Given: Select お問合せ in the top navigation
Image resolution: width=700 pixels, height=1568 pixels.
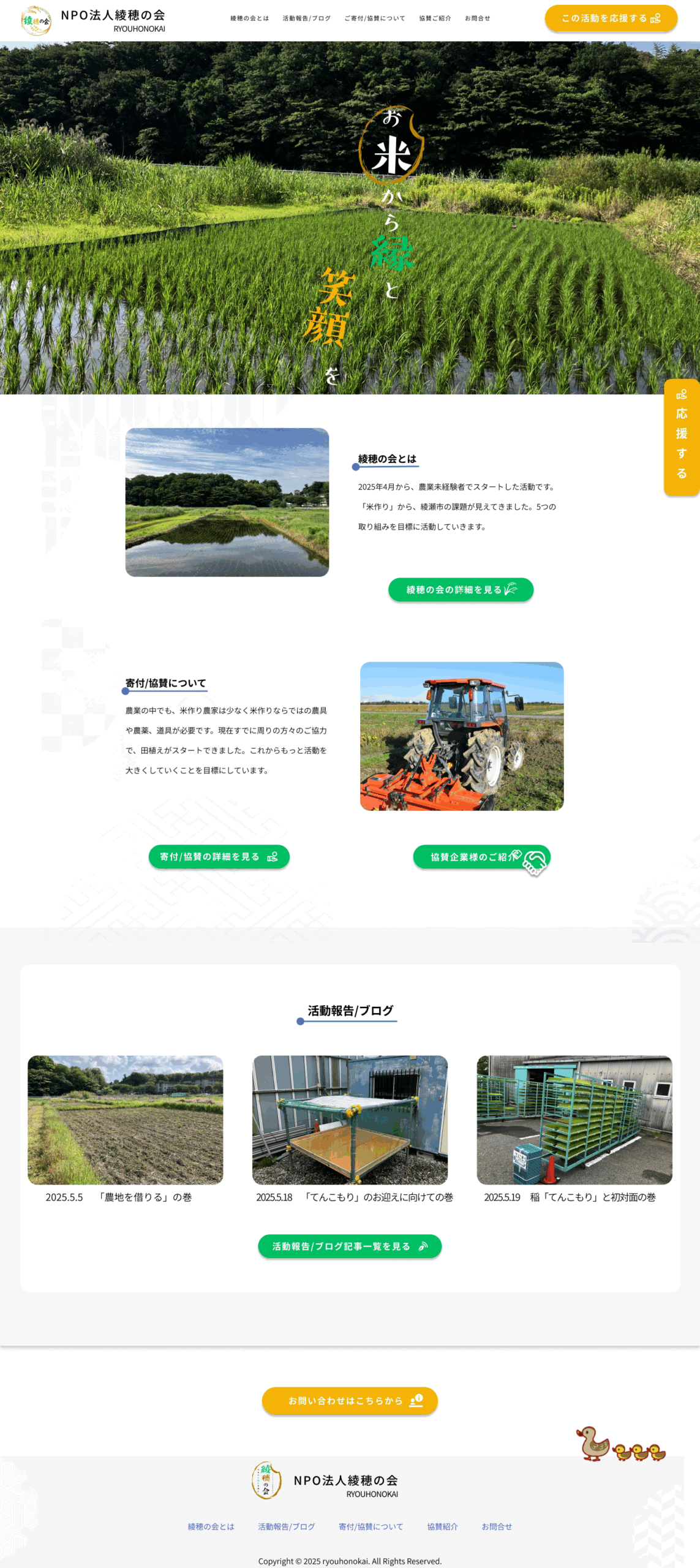Looking at the screenshot, I should (x=477, y=18).
